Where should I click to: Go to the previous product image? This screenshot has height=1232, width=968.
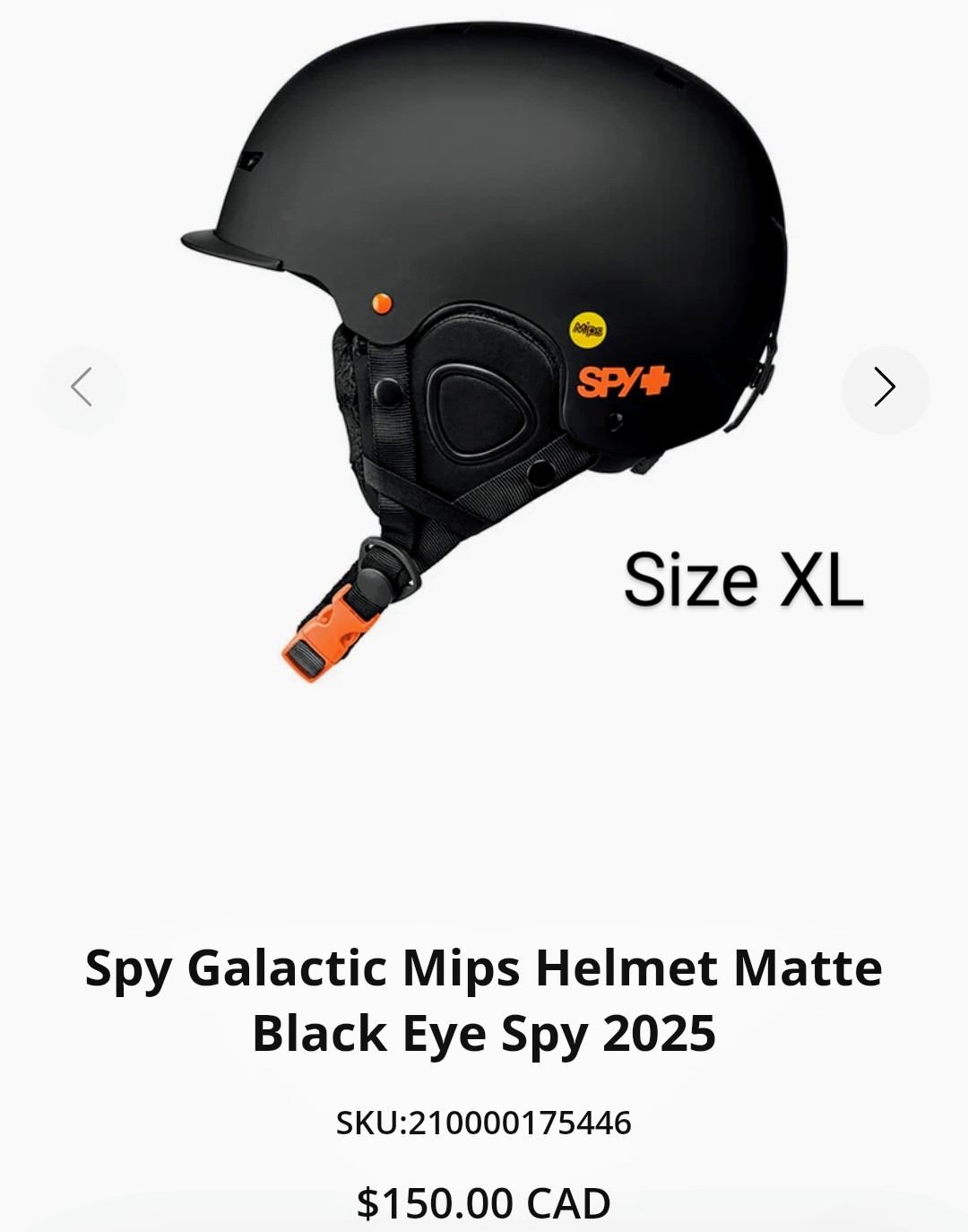[x=82, y=387]
